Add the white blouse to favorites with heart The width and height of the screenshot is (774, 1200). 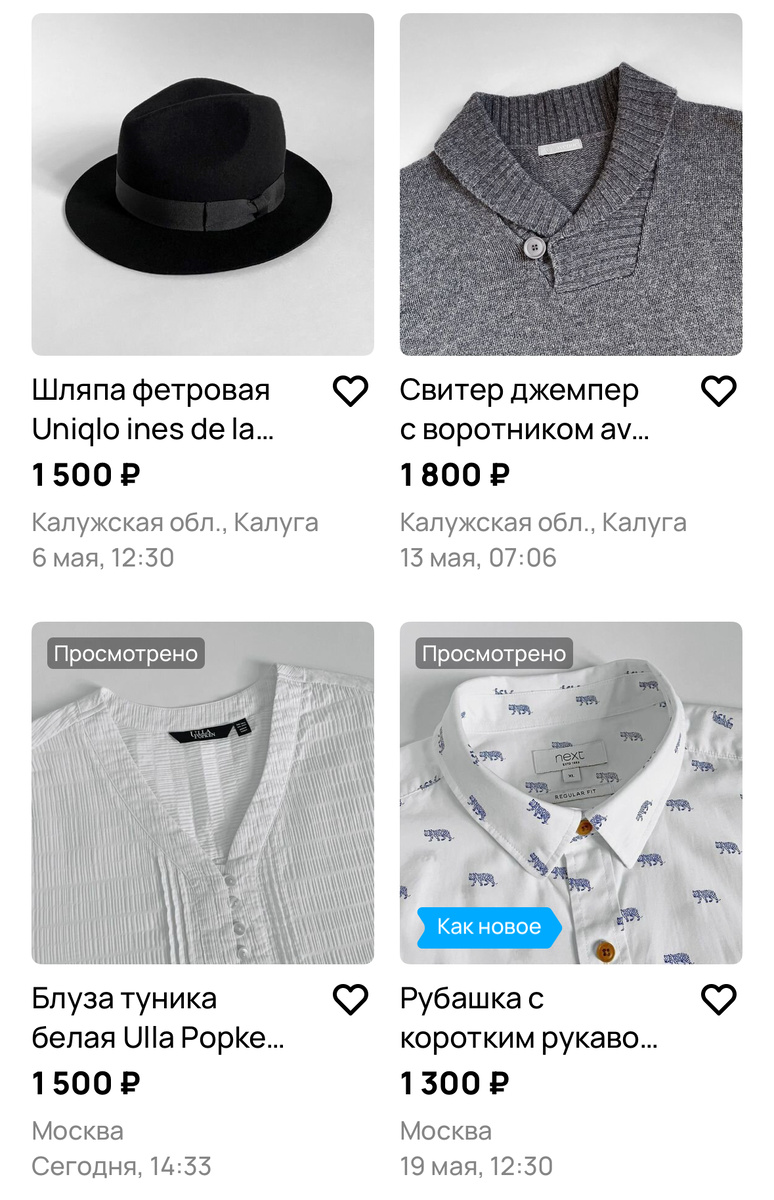[350, 998]
